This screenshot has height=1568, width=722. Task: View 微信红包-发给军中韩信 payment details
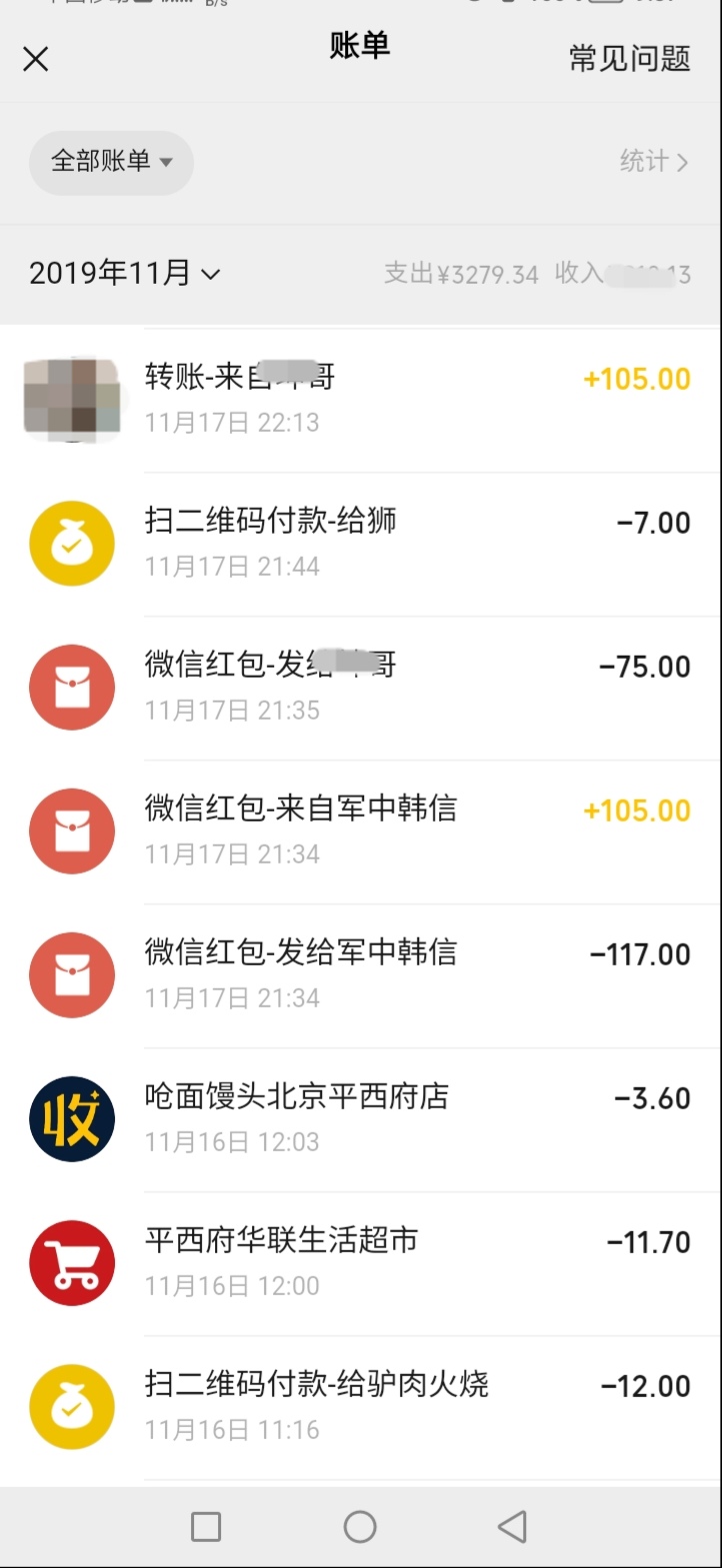pyautogui.click(x=360, y=974)
